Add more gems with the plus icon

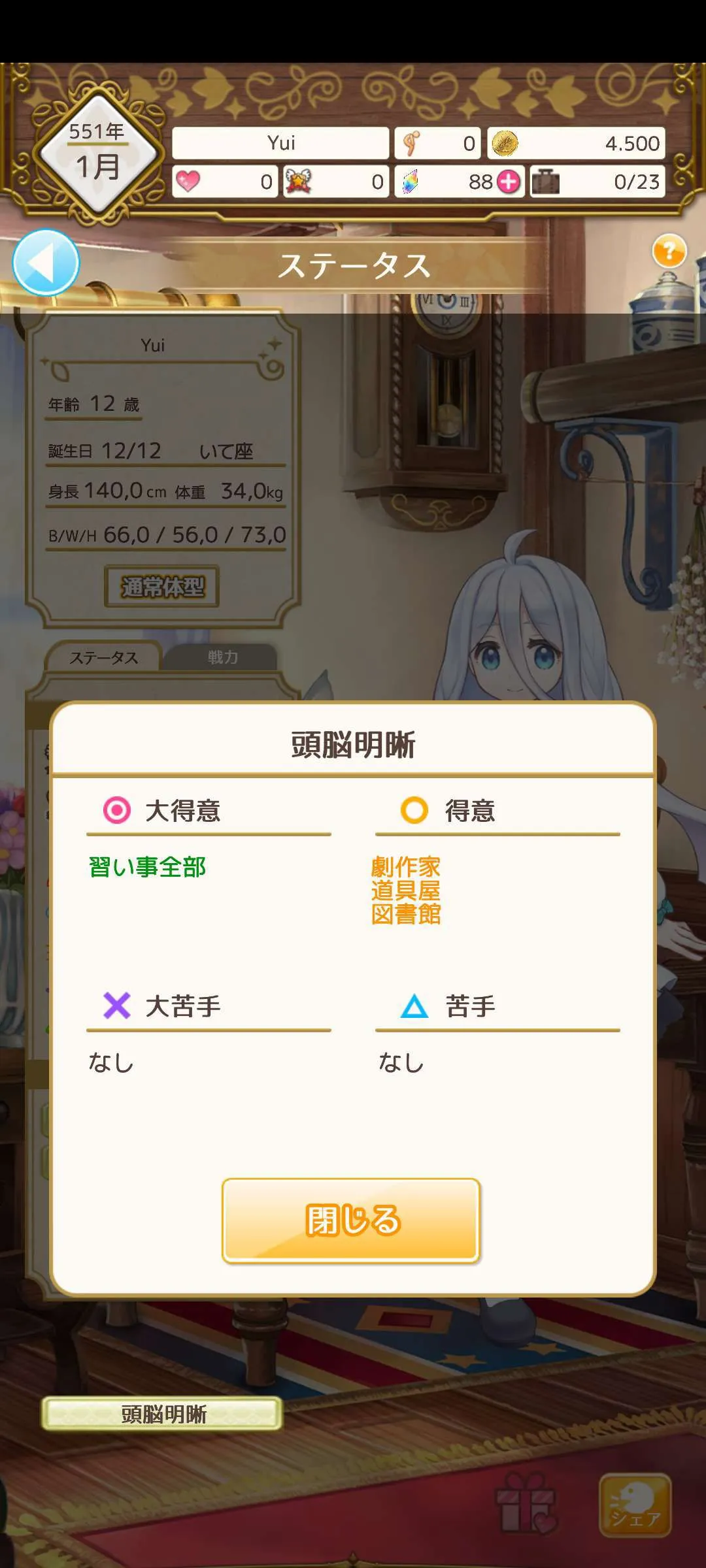[509, 182]
